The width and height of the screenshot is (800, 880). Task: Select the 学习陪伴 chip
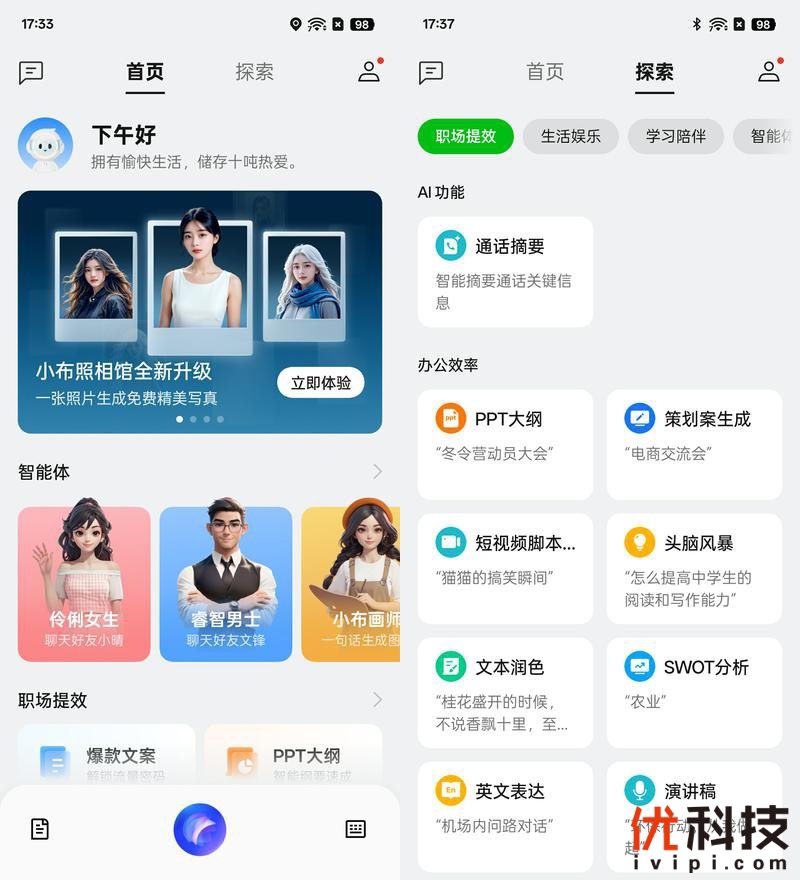click(x=676, y=136)
